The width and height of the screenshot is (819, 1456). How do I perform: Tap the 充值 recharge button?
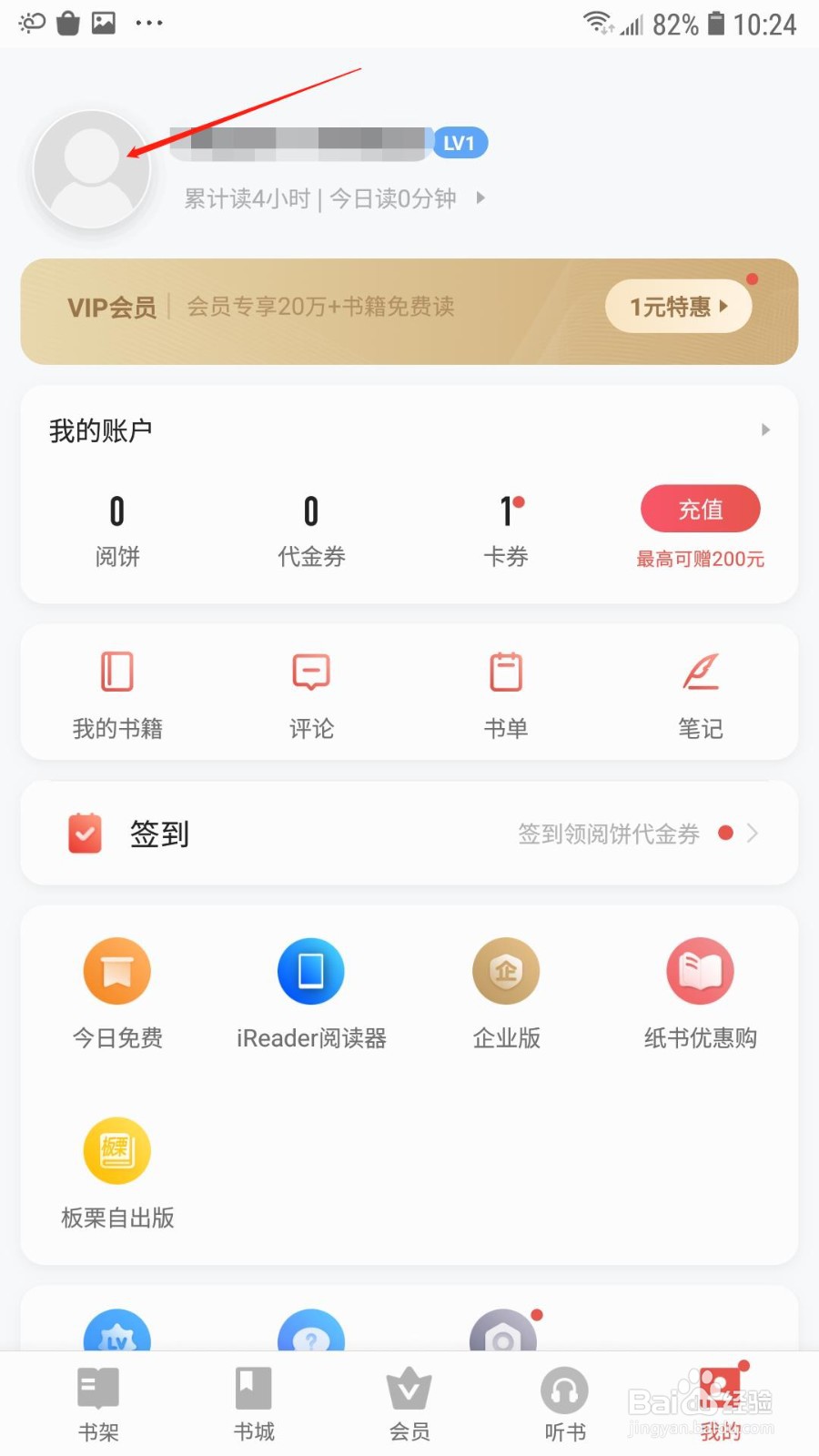pyautogui.click(x=701, y=509)
